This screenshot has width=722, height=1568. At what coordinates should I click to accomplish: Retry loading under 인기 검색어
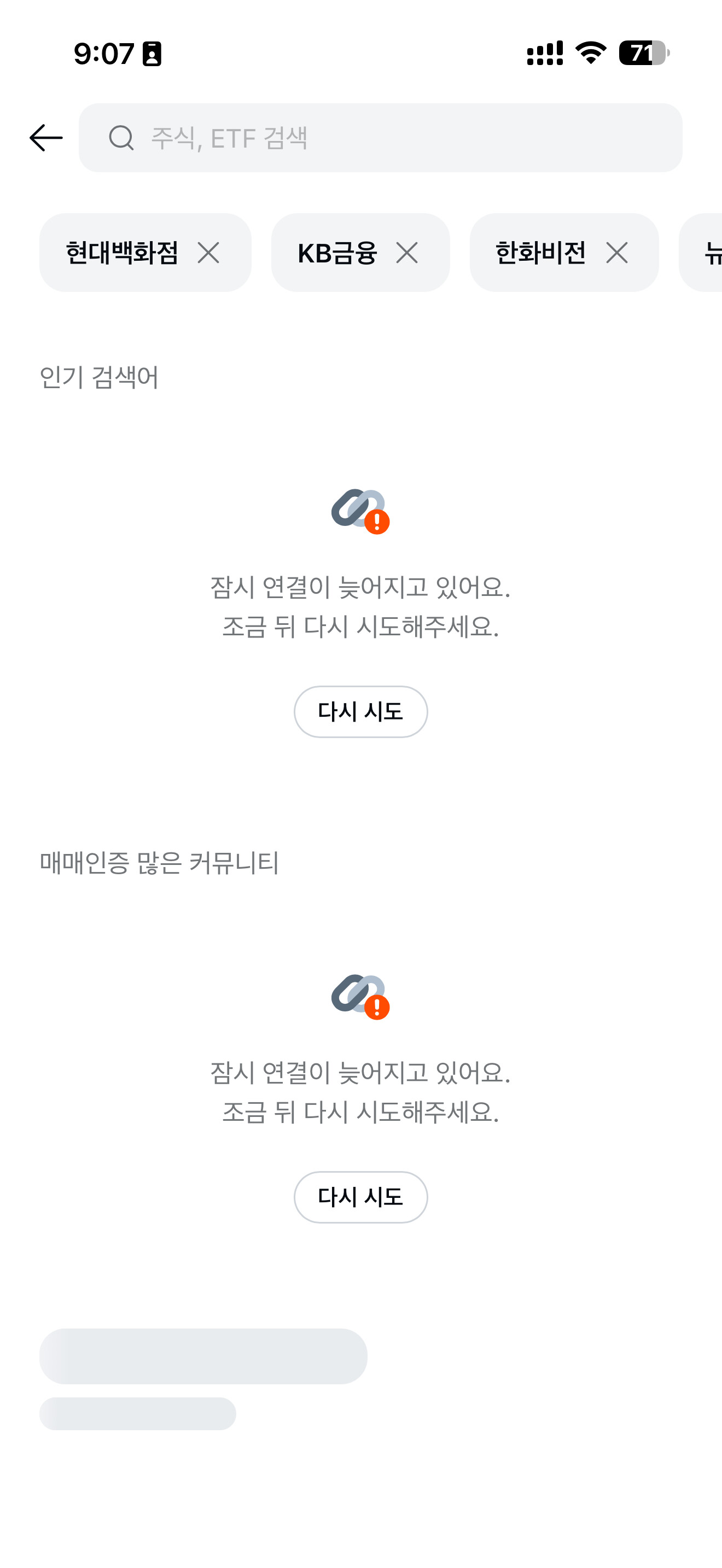click(x=360, y=712)
